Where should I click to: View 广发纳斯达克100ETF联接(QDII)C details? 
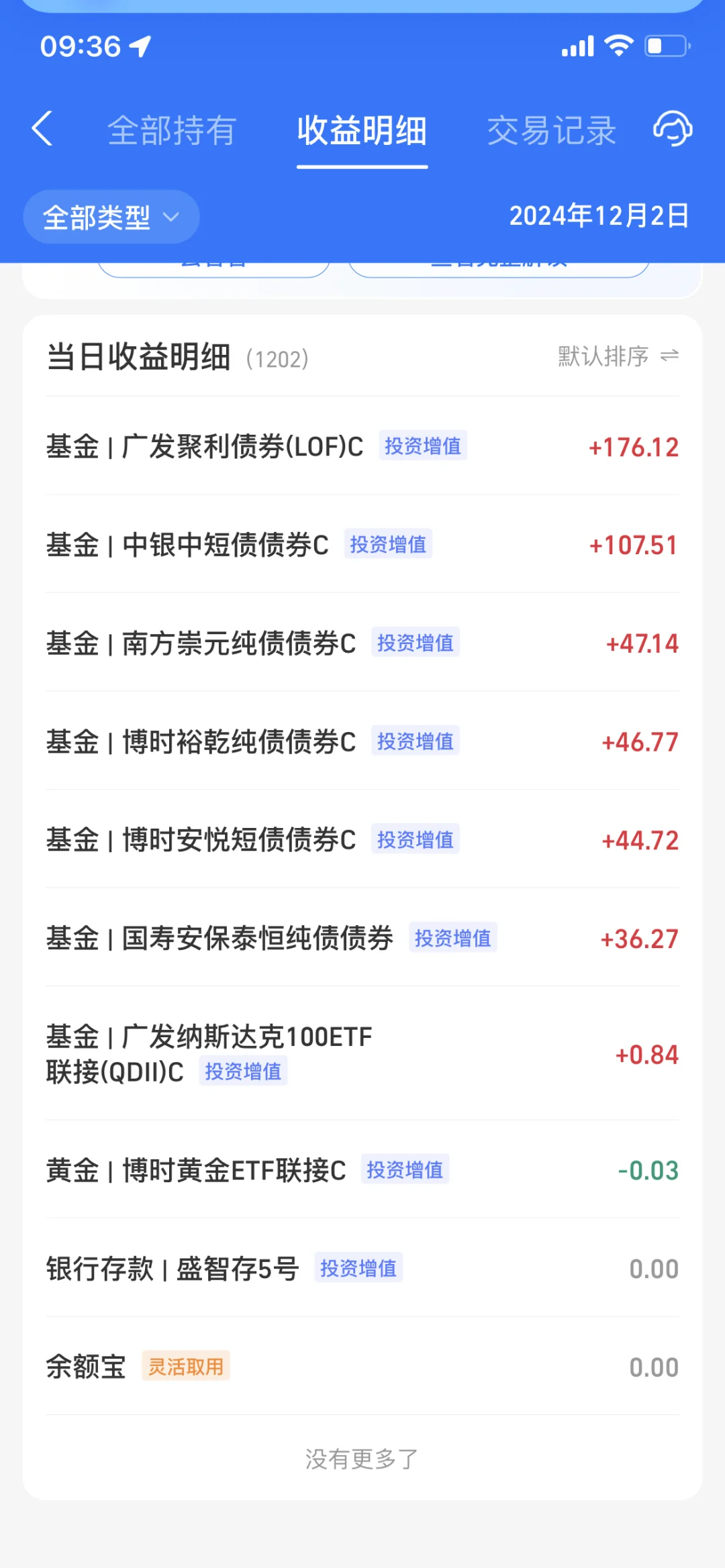click(x=362, y=1054)
